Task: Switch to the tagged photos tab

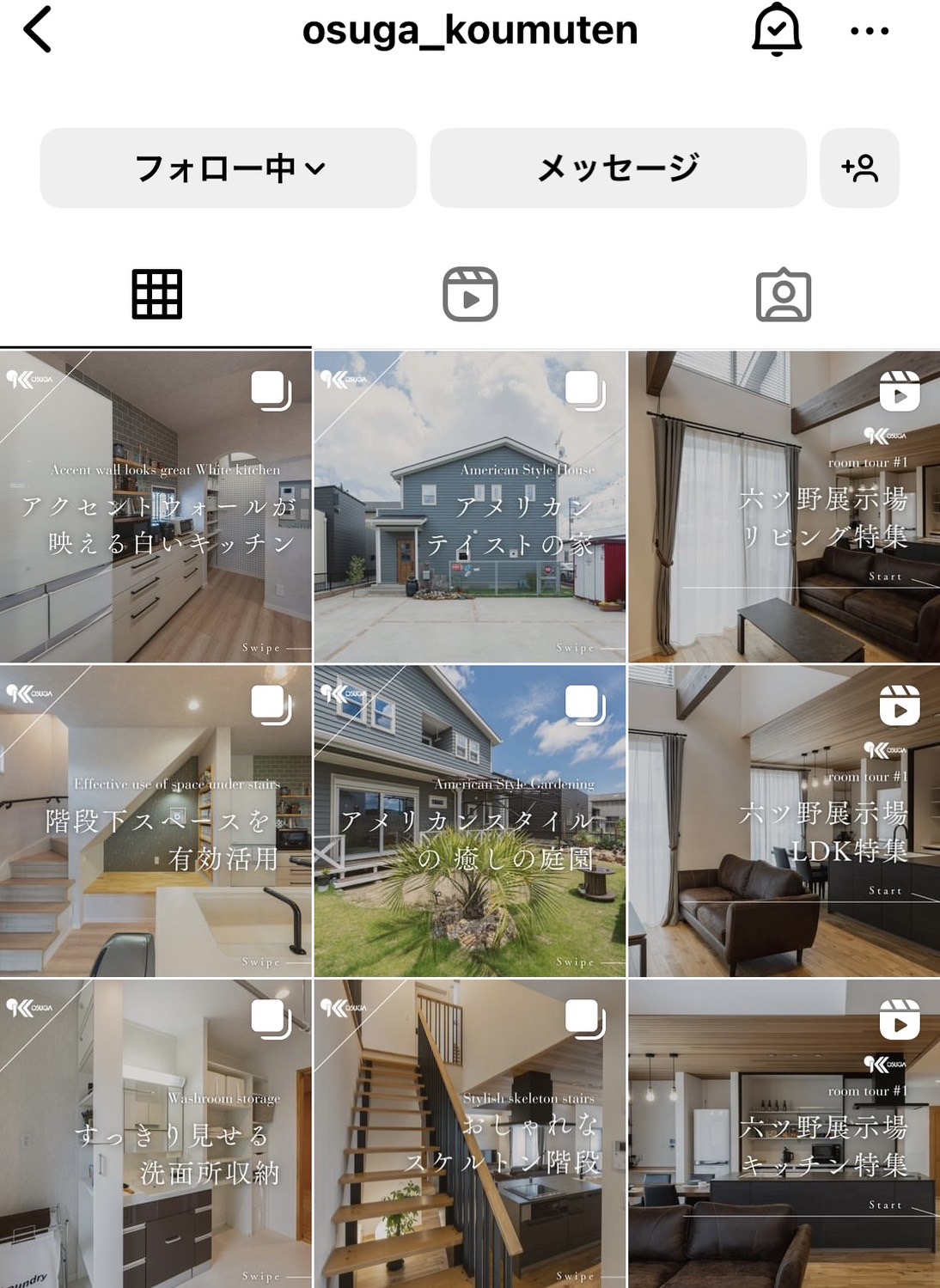Action: click(x=783, y=296)
